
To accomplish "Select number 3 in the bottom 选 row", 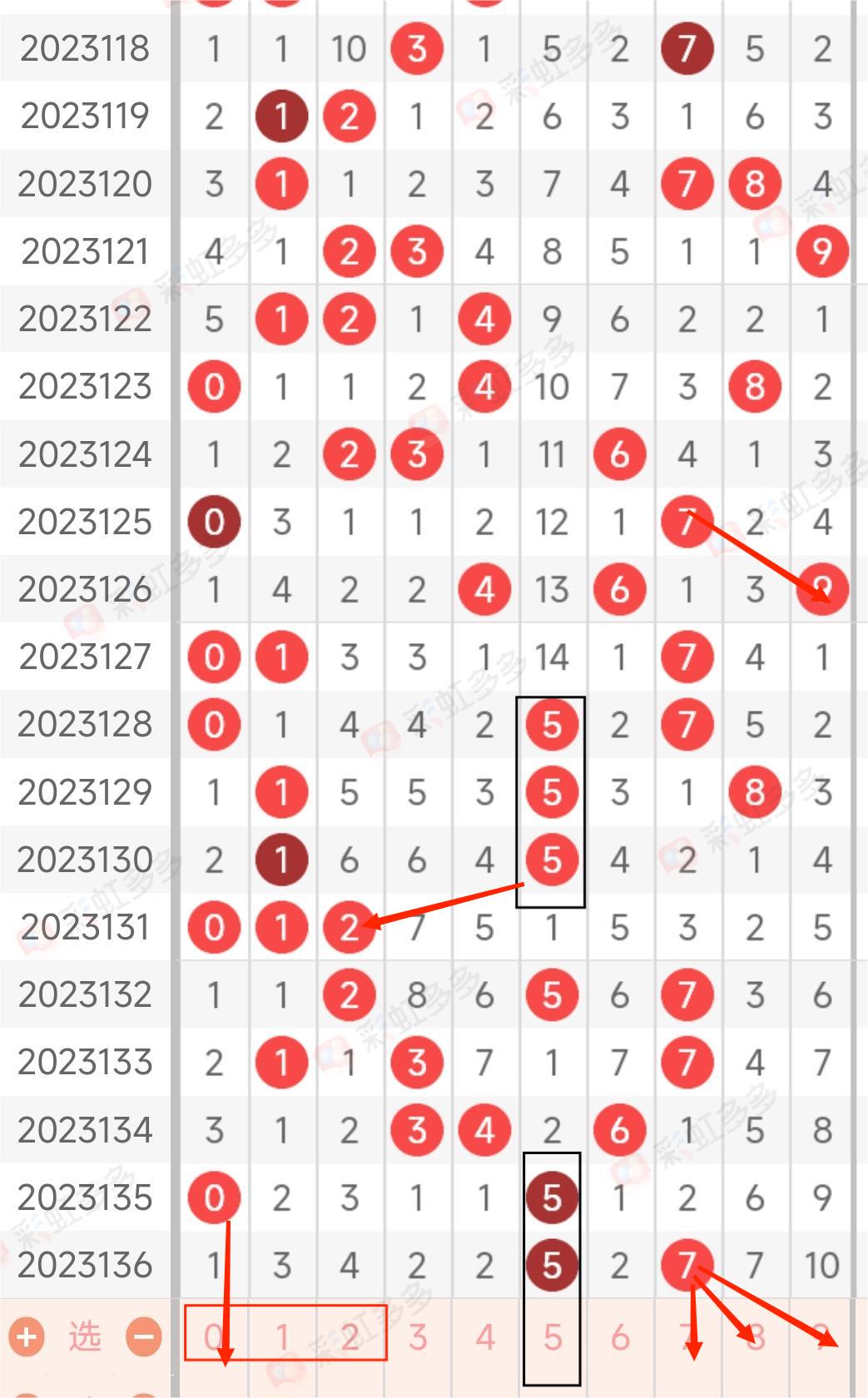I will 418,1337.
